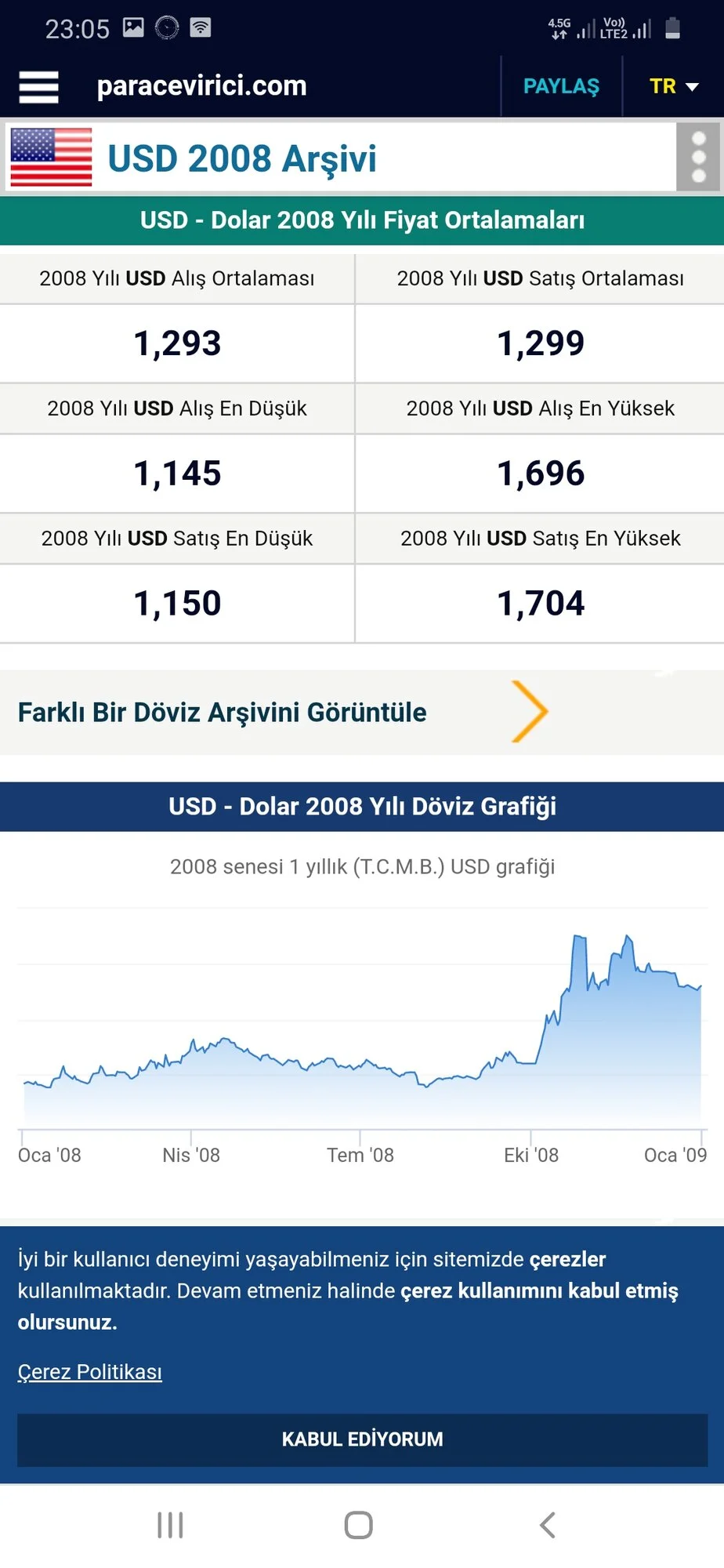Open the hamburger menu
724x1568 pixels.
click(38, 87)
